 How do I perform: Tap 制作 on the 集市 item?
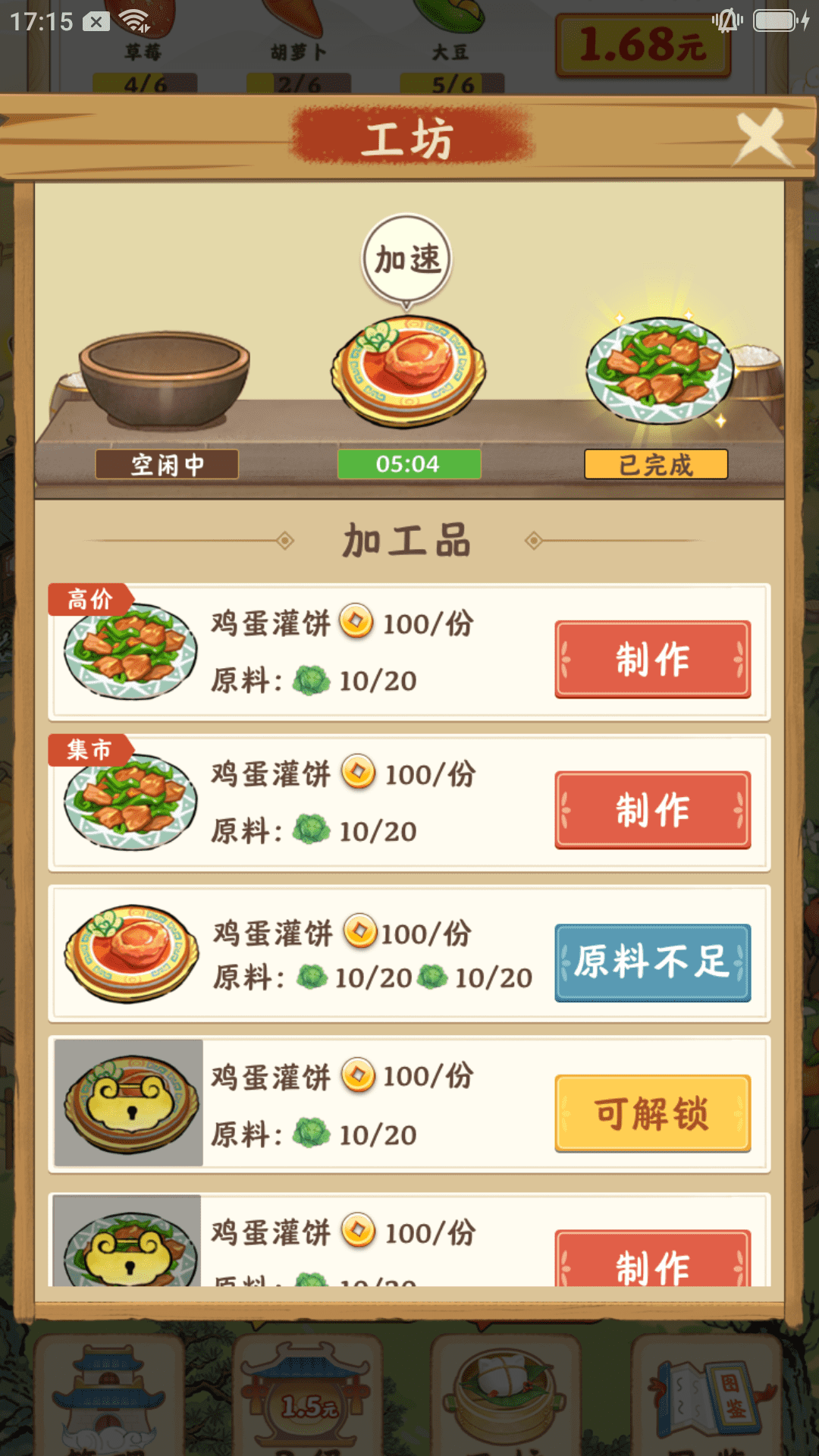653,810
